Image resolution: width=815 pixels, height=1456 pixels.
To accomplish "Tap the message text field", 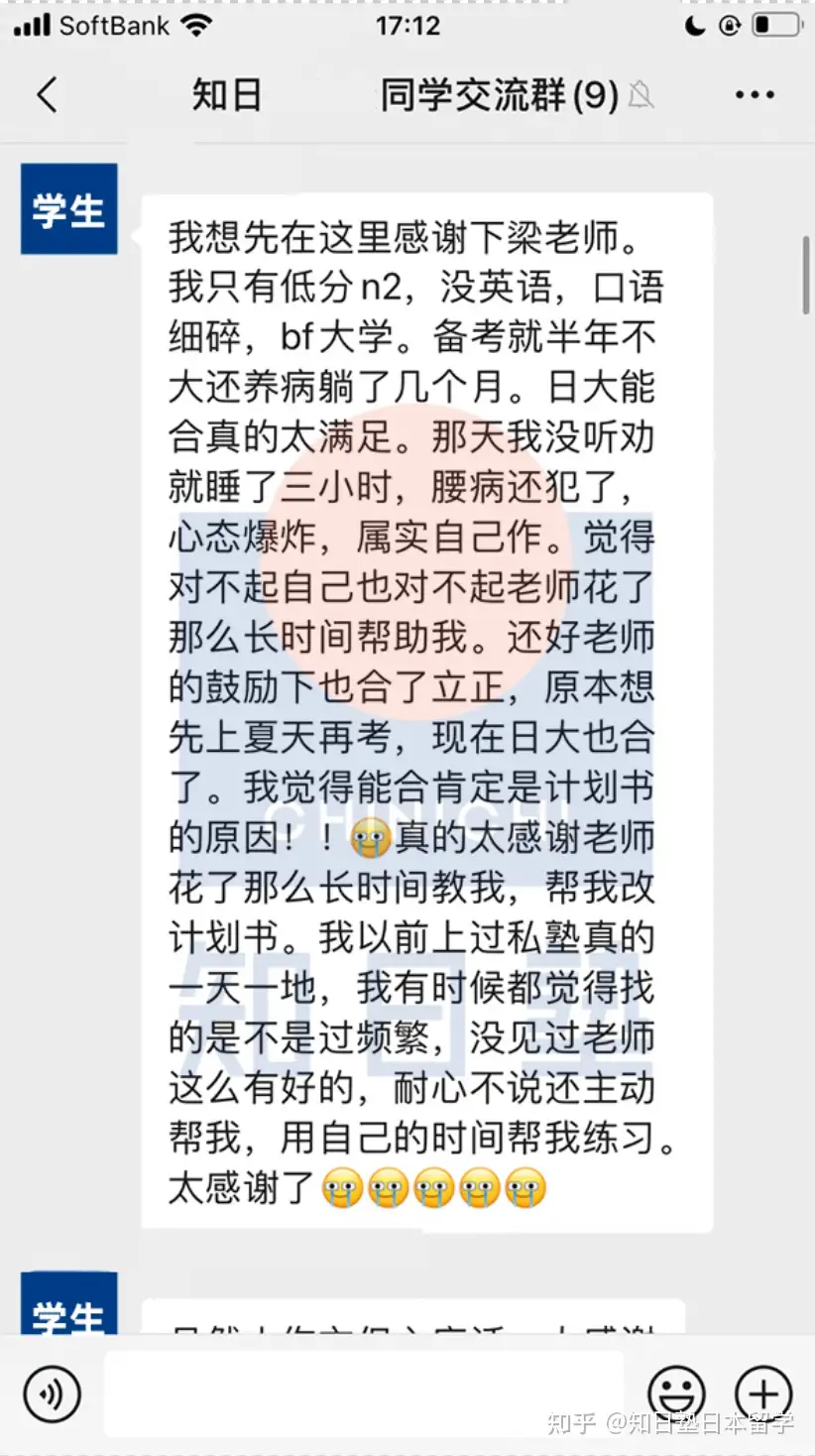I will tap(363, 1394).
